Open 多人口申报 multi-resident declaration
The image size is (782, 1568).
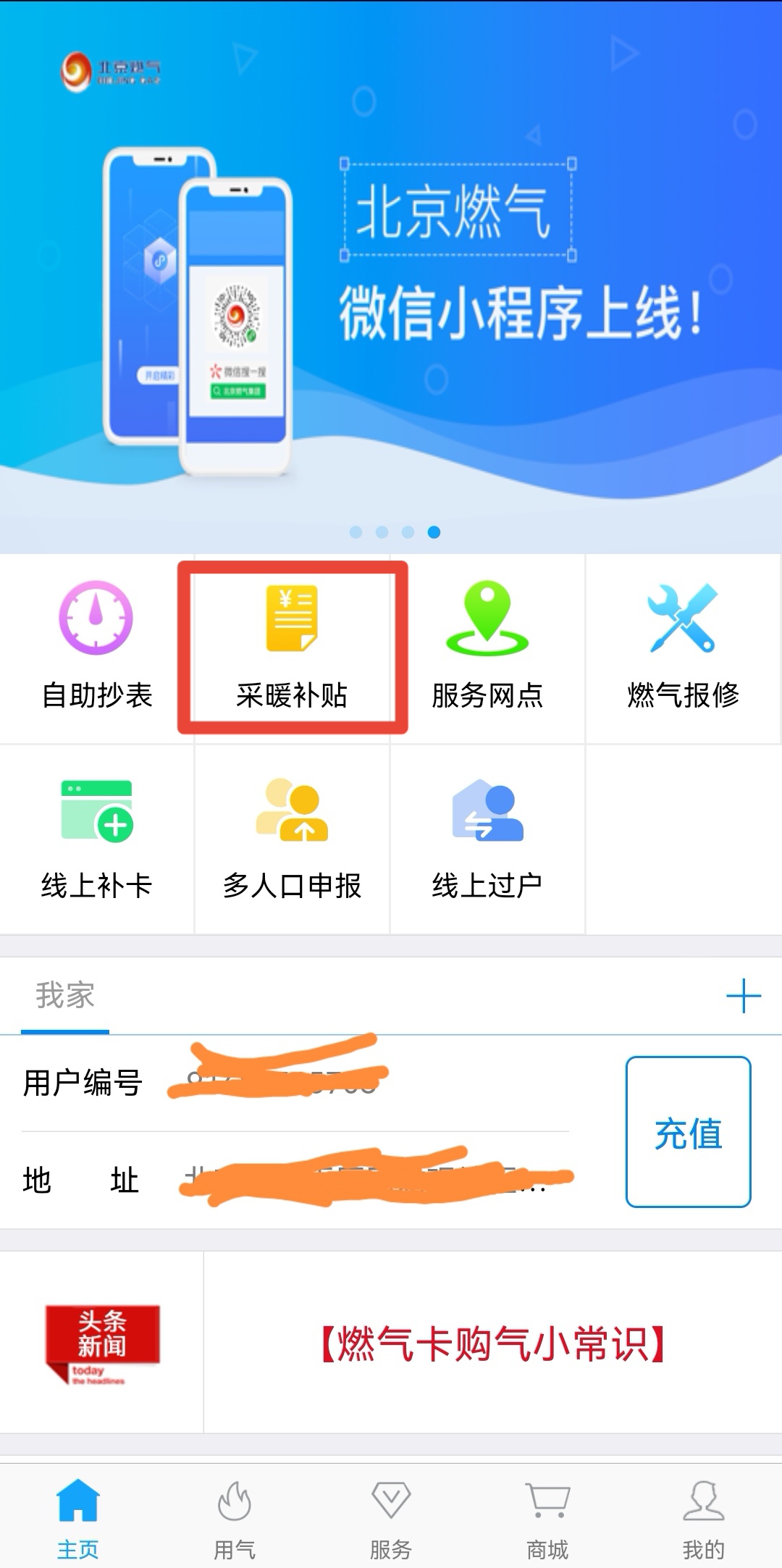[x=292, y=839]
